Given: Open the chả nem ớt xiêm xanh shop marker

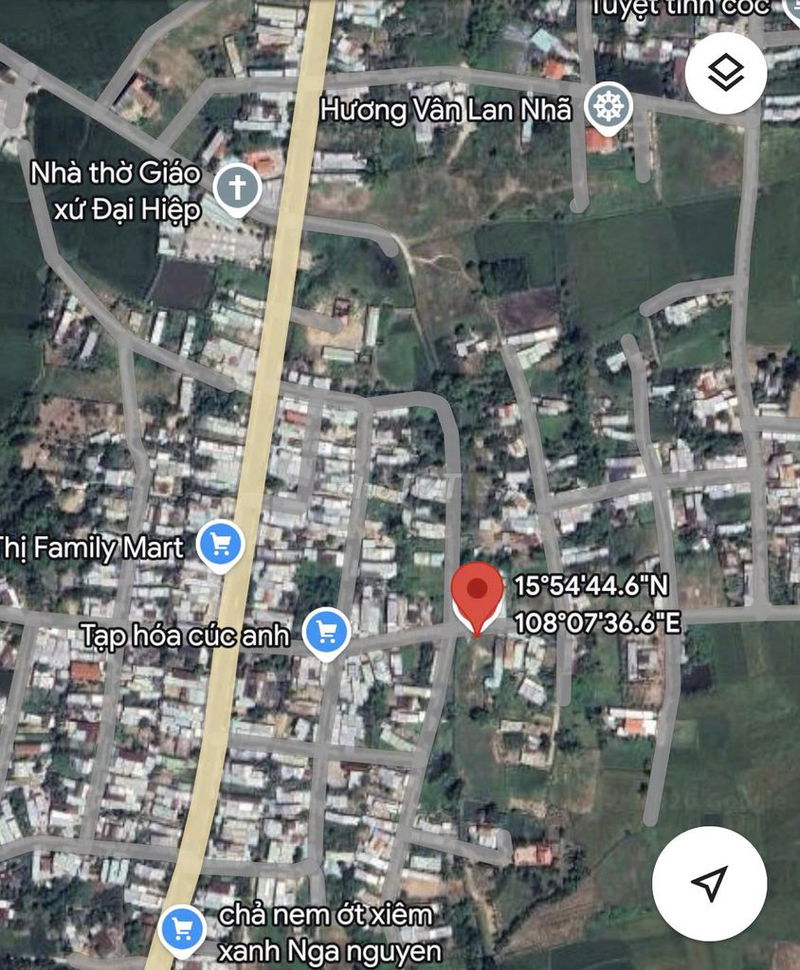Looking at the screenshot, I should click(x=183, y=929).
